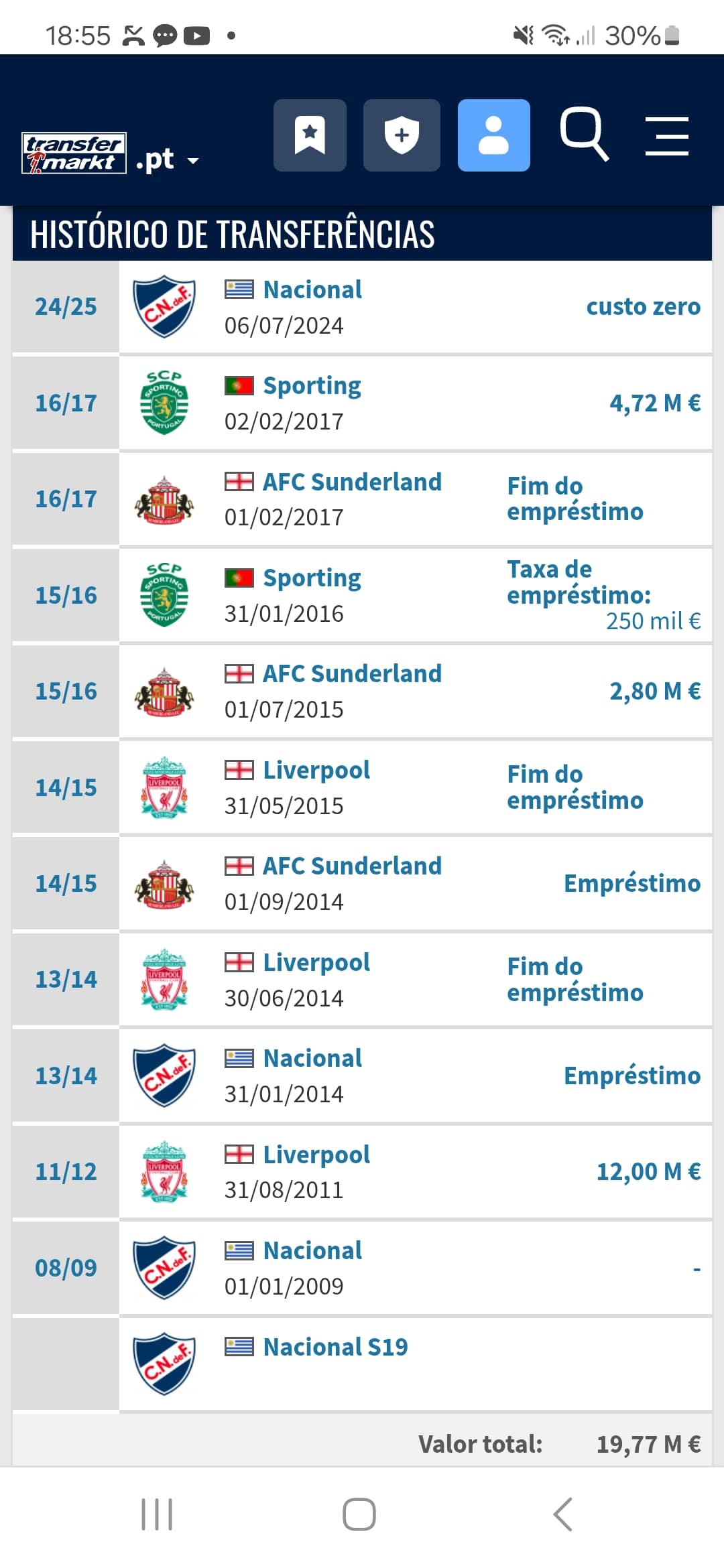Open season 24/25 link

pos(66,307)
